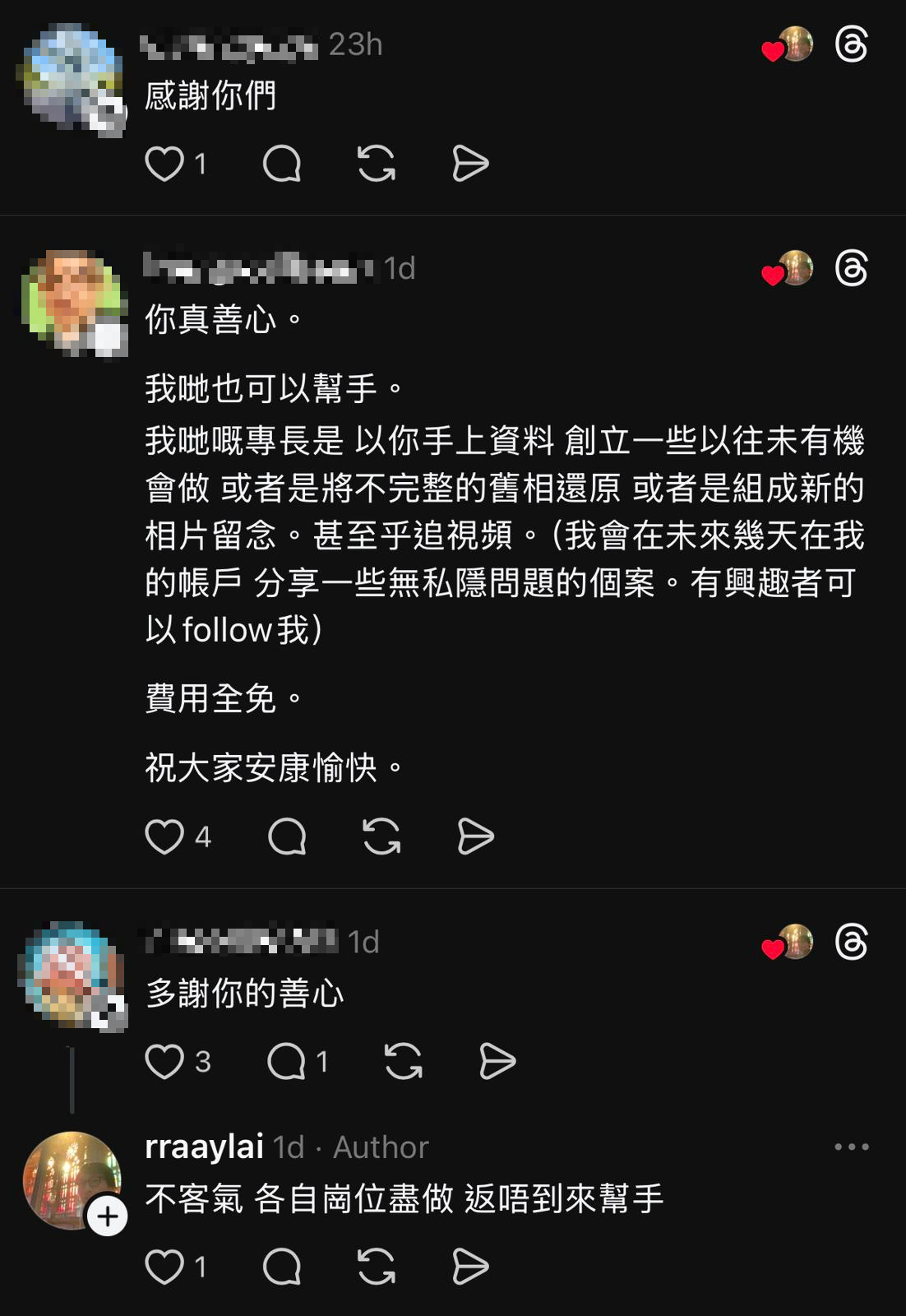The height and width of the screenshot is (1316, 906).
Task: Repost rraaylai's 不客氣 reply
Action: pos(377,1267)
